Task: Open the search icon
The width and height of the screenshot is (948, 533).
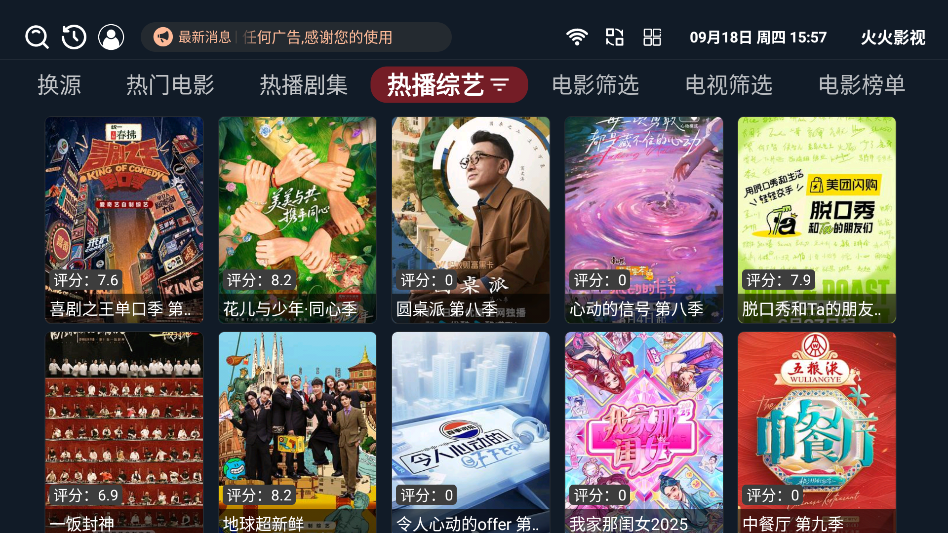Action: [x=37, y=38]
